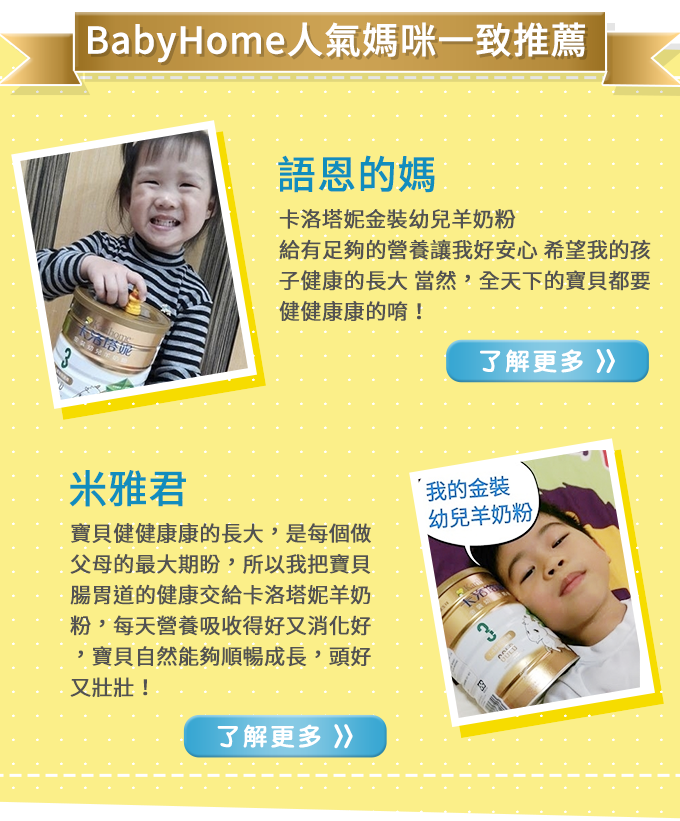Open 了解更多 below 米雅君's testimonial
This screenshot has width=680, height=821.
(x=285, y=737)
